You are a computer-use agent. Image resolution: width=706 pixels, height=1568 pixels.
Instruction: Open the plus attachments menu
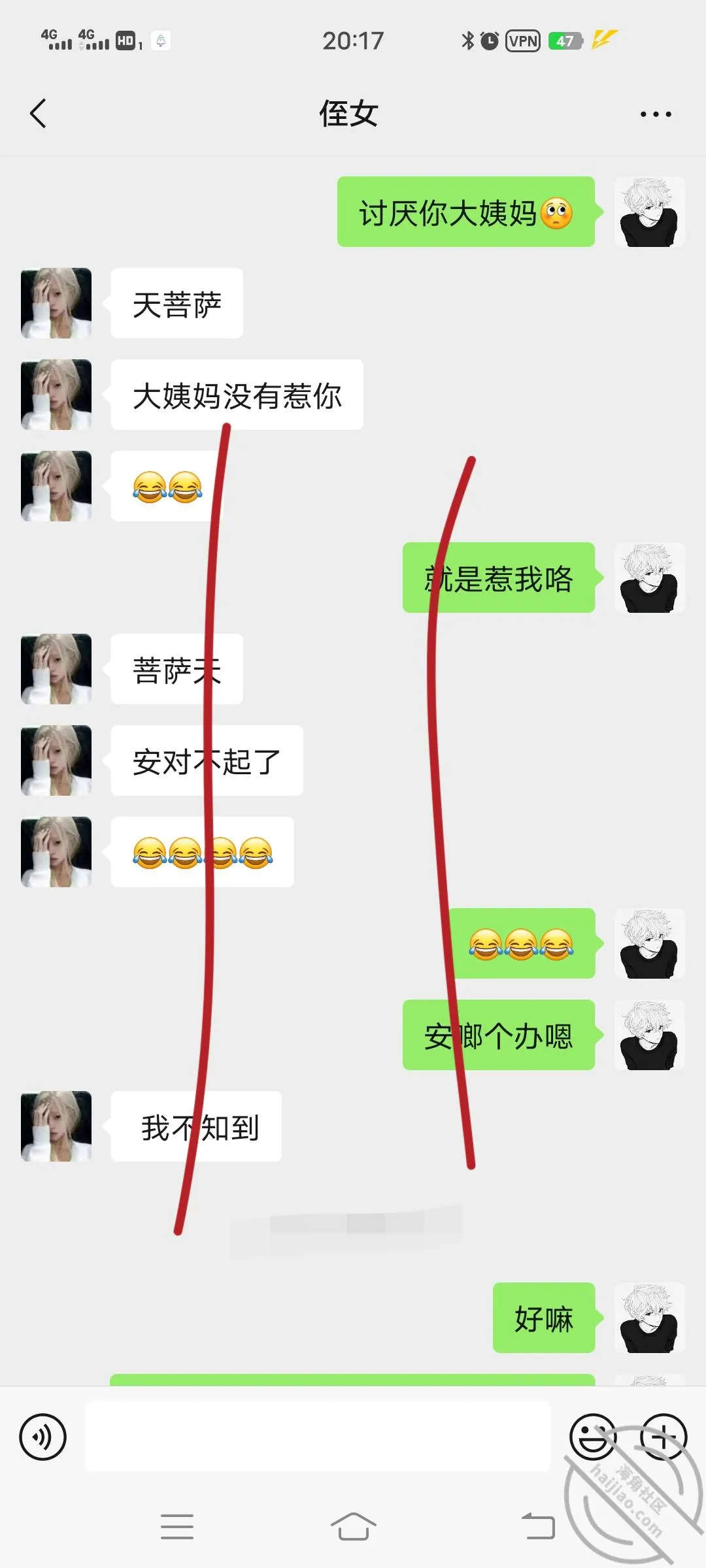click(664, 1437)
